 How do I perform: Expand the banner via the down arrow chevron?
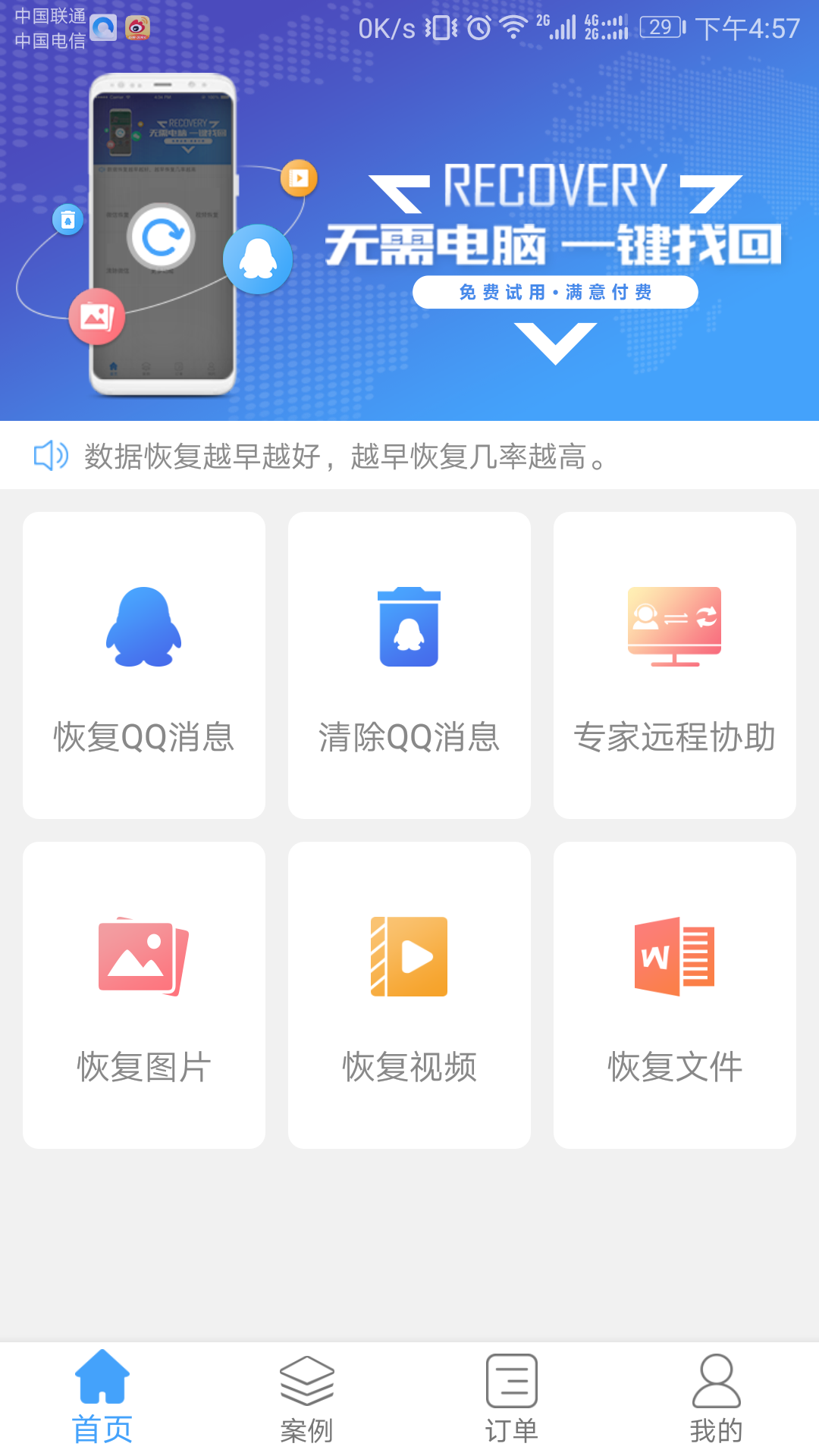coord(556,341)
